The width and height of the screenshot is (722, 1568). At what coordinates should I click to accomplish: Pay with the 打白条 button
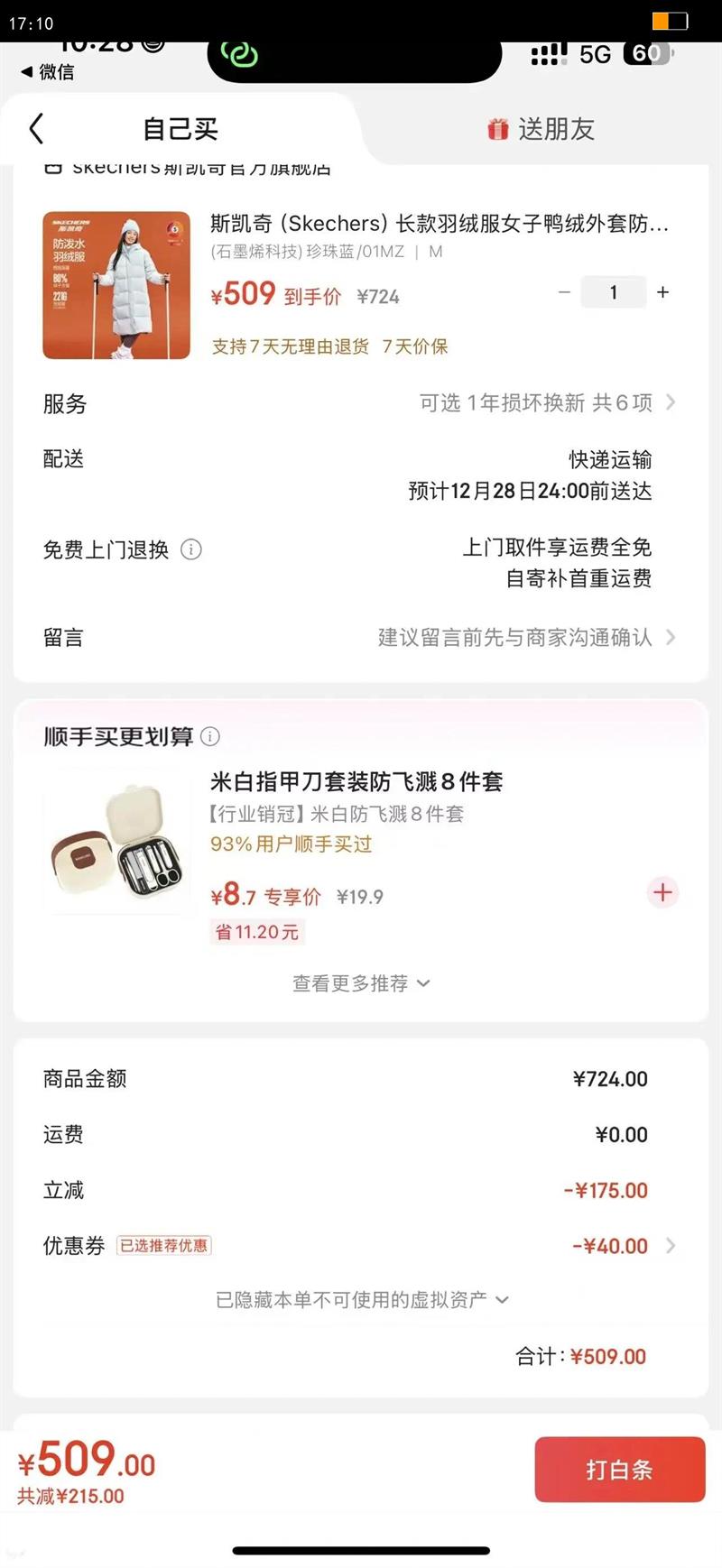[619, 1470]
